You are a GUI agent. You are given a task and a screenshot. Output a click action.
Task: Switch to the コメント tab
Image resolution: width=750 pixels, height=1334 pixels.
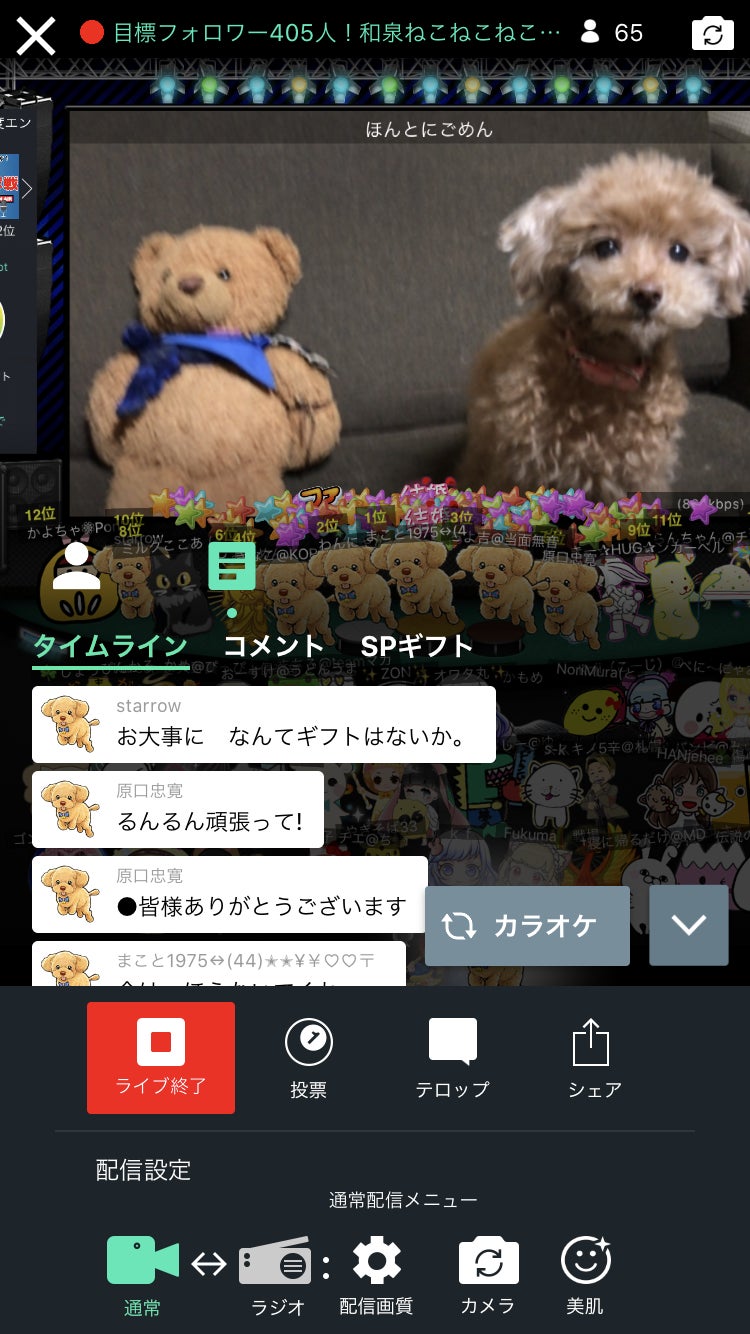click(273, 647)
